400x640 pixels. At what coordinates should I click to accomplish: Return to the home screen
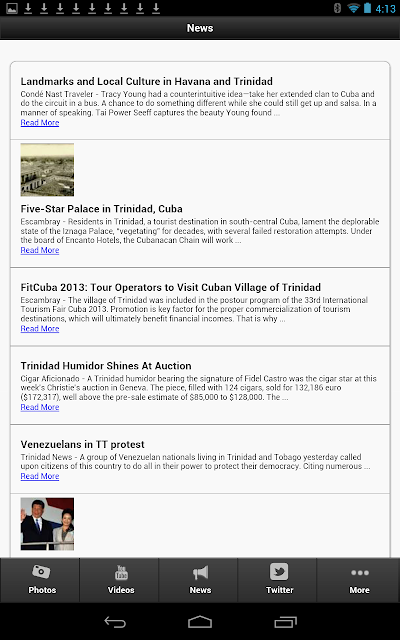200,622
